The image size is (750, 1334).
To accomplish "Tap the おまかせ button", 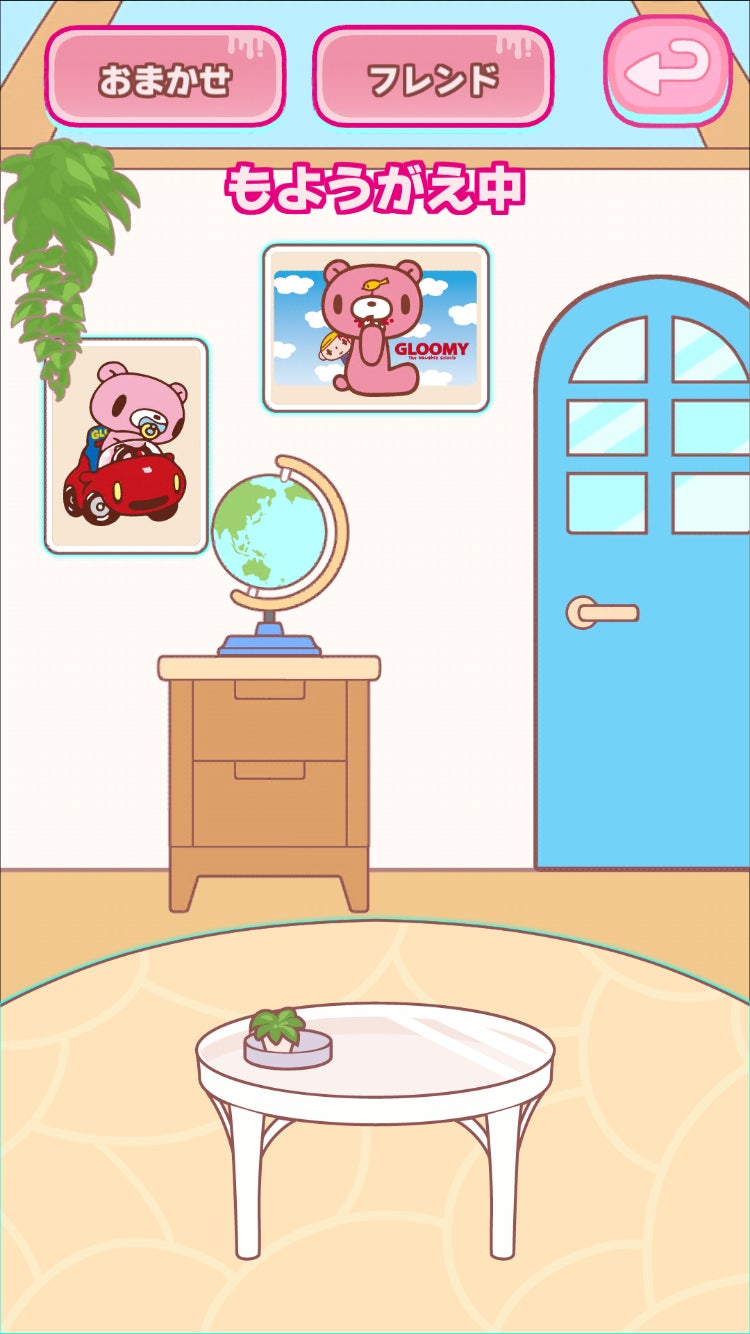I will [165, 77].
